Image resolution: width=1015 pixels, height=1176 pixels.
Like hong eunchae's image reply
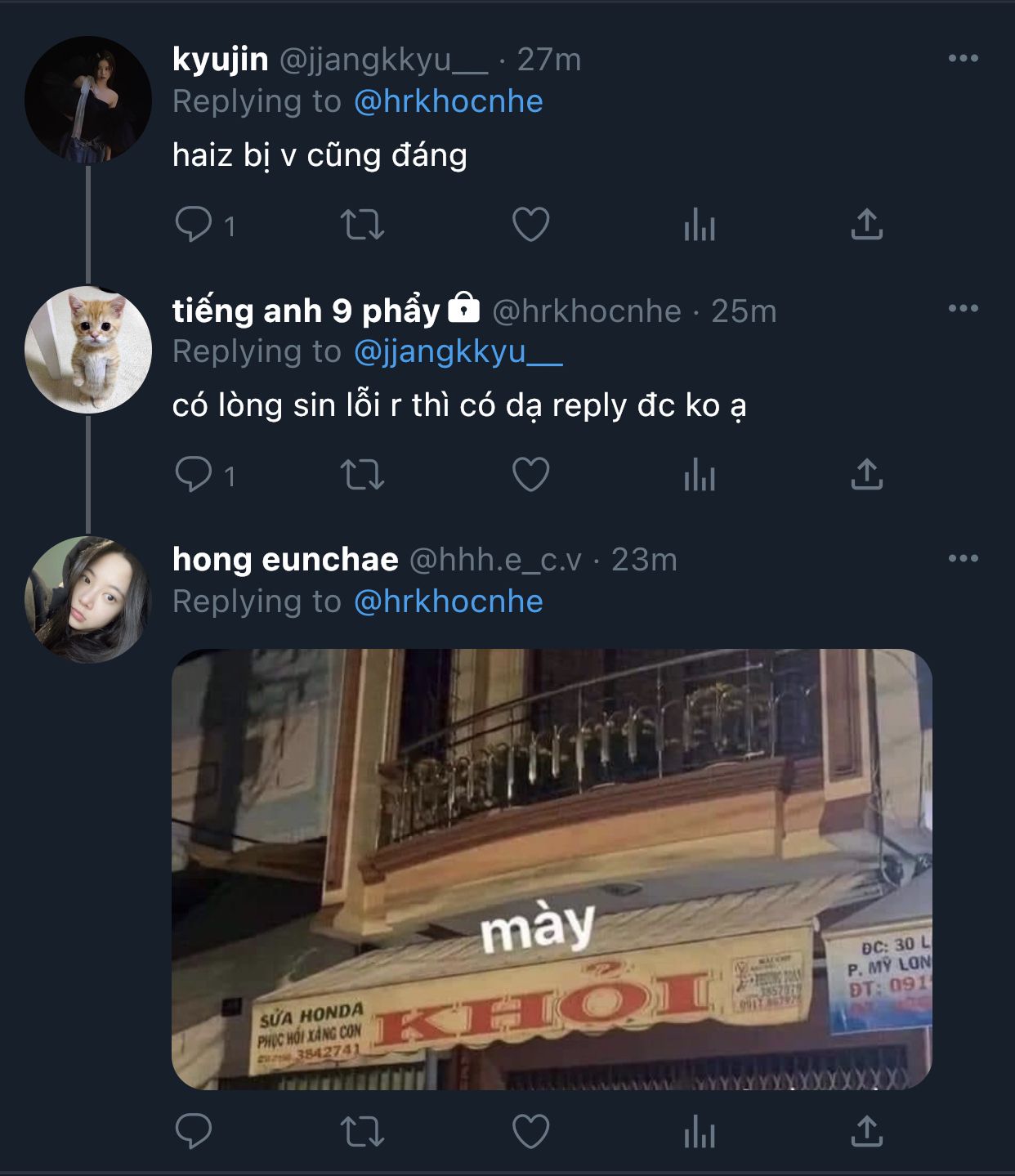click(x=530, y=1132)
